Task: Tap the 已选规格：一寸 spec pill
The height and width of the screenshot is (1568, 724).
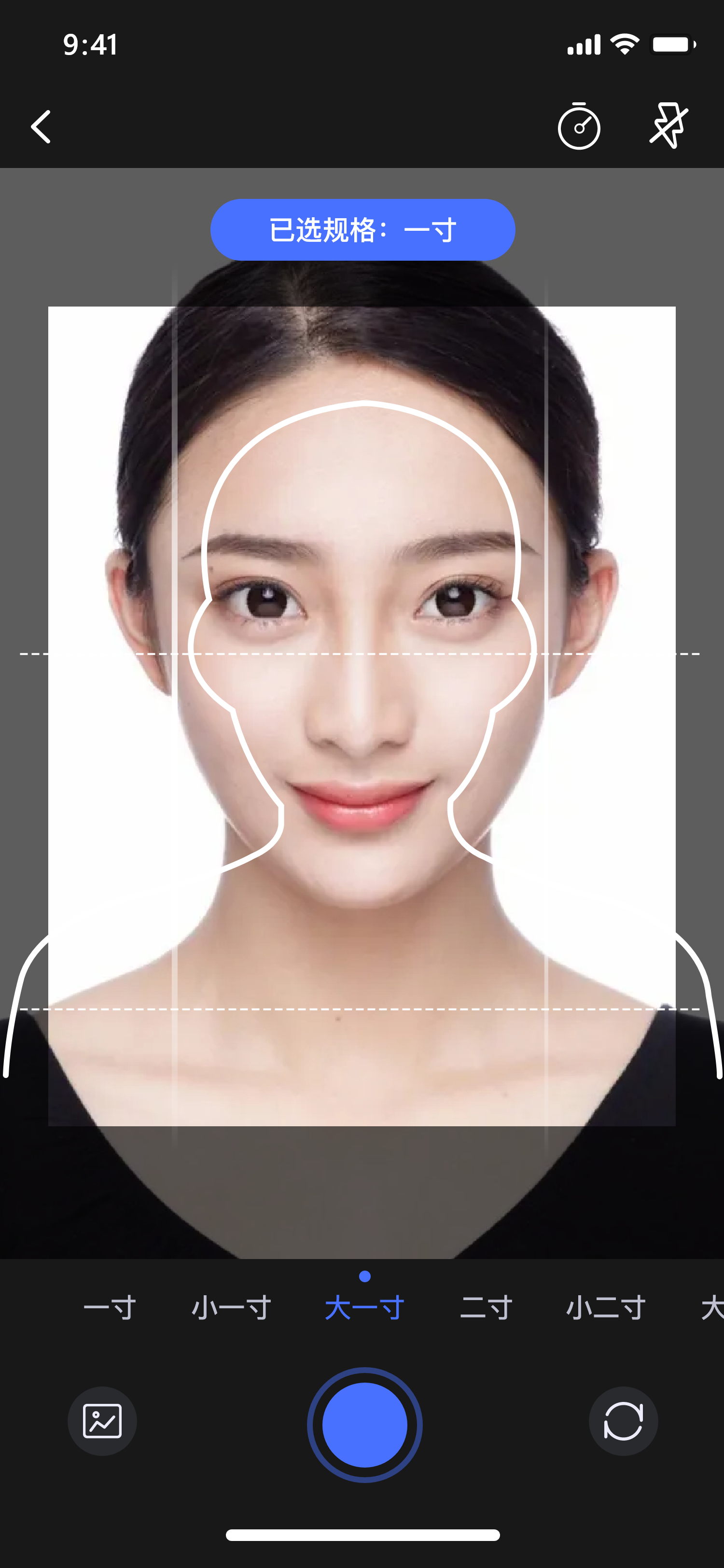Action: tap(362, 230)
